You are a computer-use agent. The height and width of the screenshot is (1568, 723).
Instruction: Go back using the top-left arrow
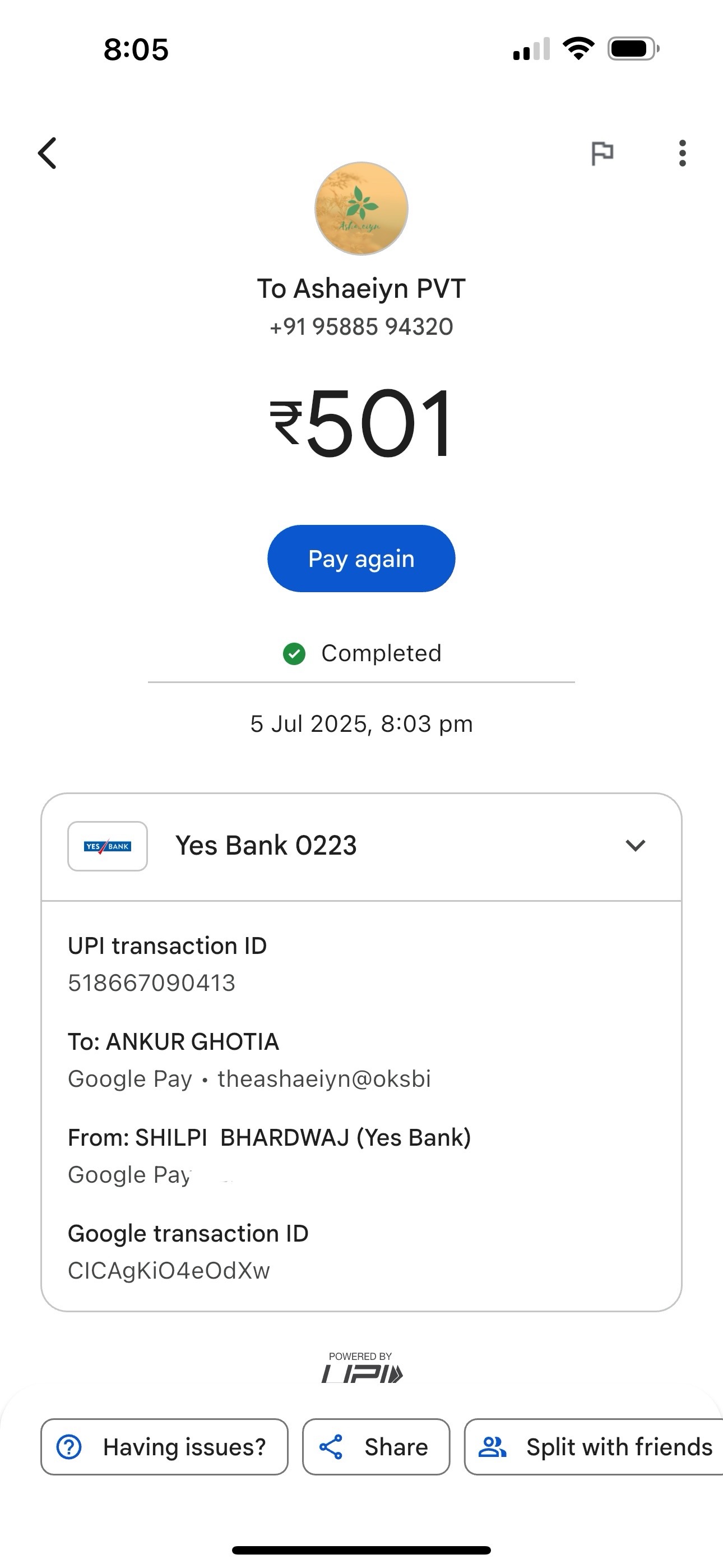pos(48,153)
